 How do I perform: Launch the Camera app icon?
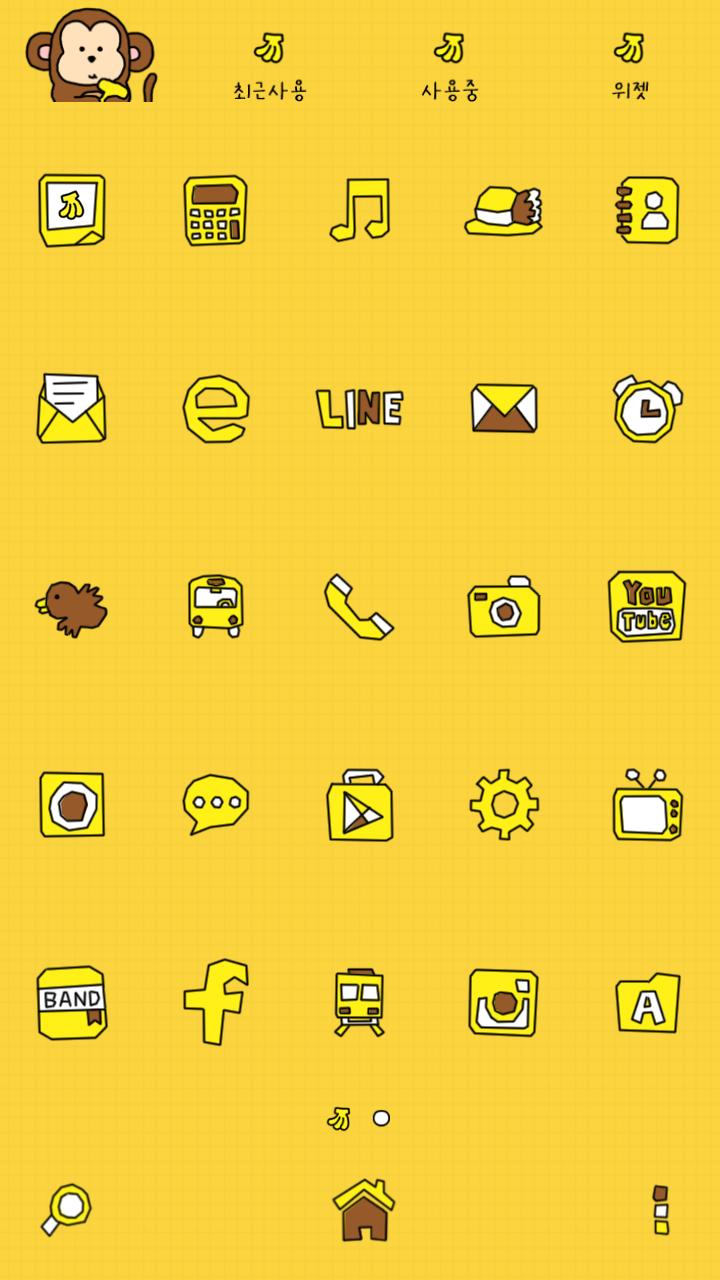(x=504, y=605)
